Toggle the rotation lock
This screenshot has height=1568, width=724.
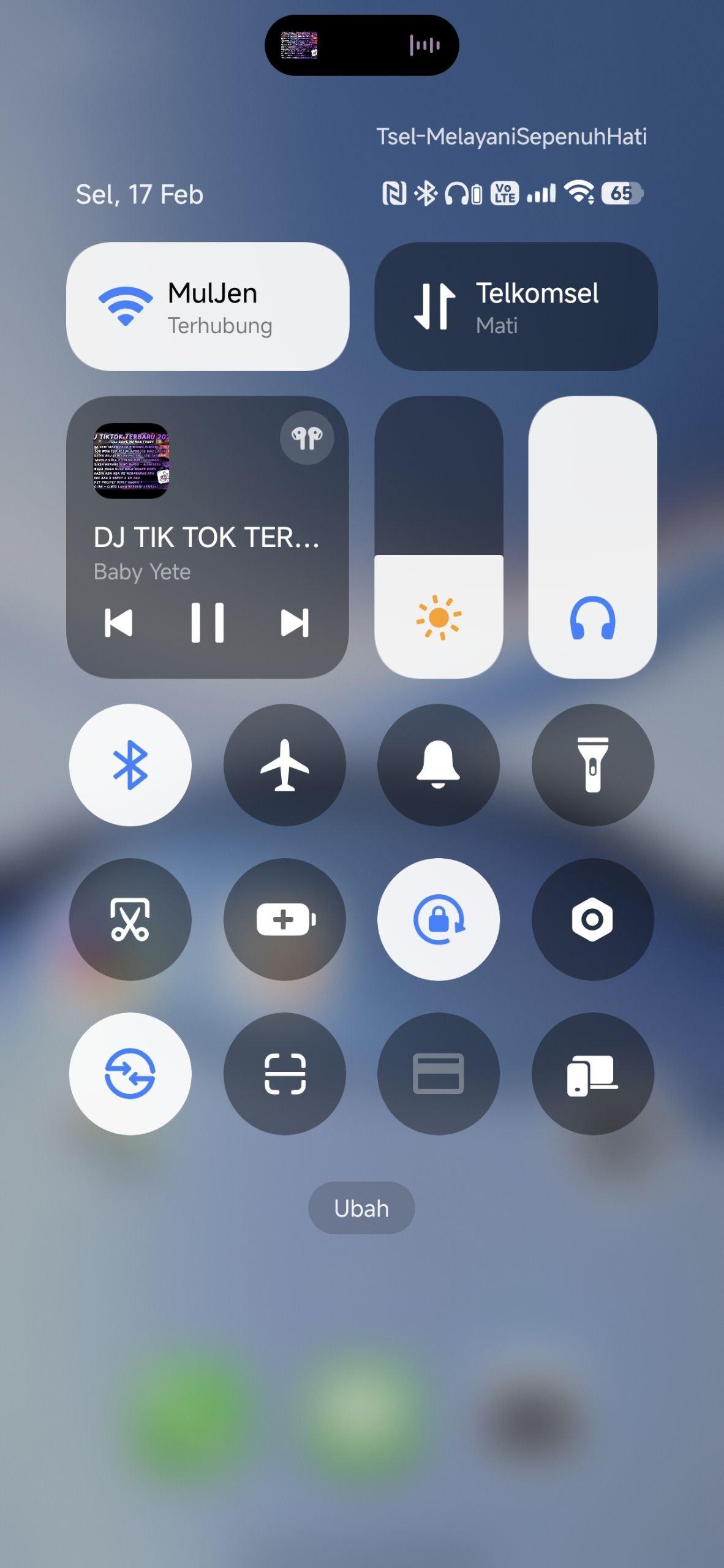tap(439, 919)
